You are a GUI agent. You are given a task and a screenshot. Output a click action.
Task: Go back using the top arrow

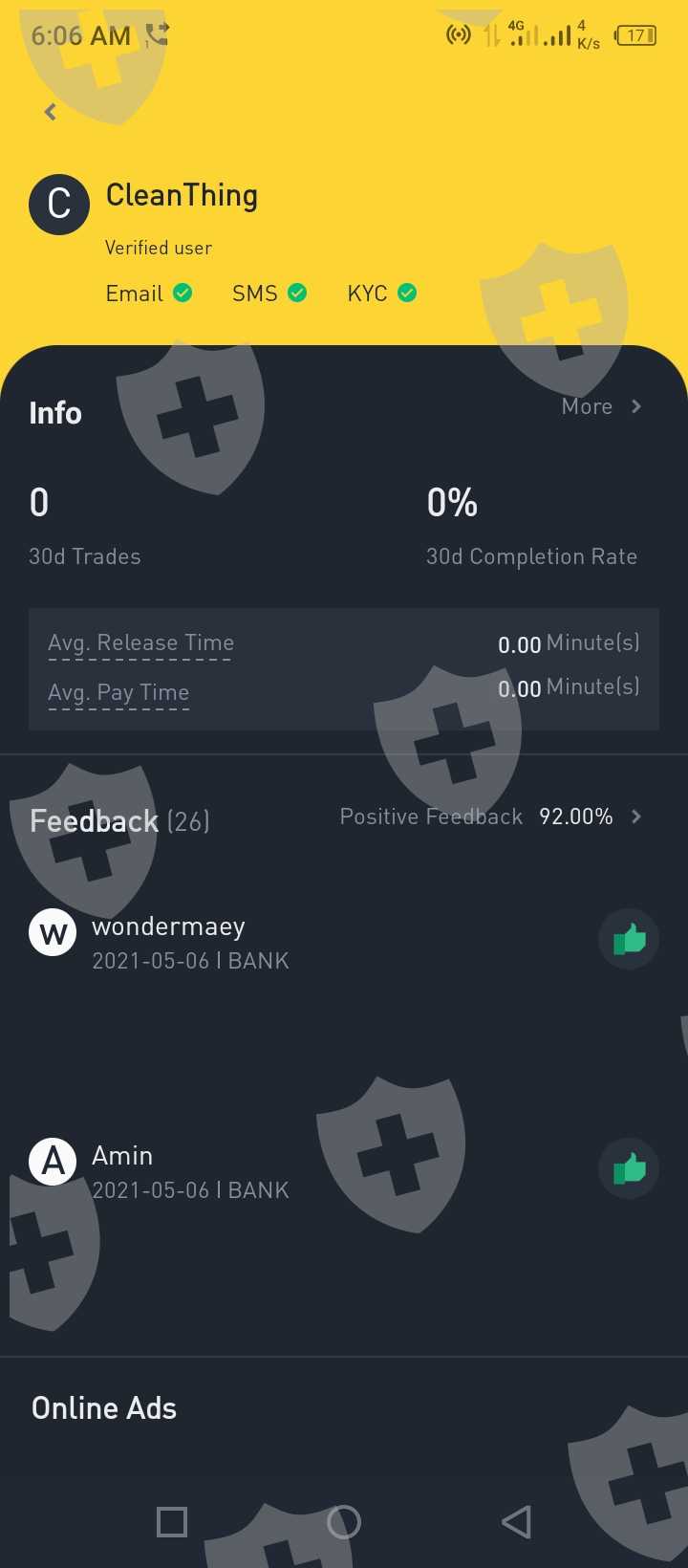(51, 113)
